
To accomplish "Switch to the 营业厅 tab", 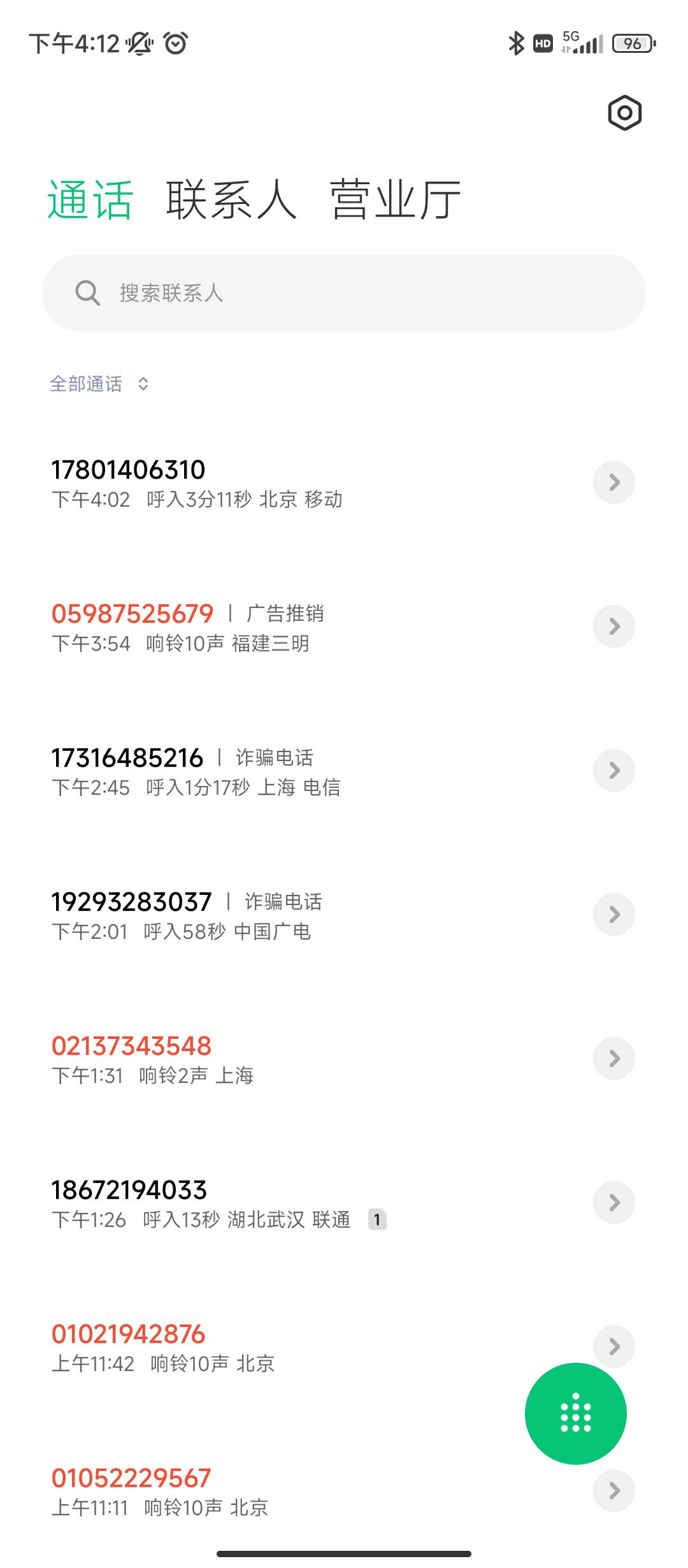I will (x=396, y=200).
